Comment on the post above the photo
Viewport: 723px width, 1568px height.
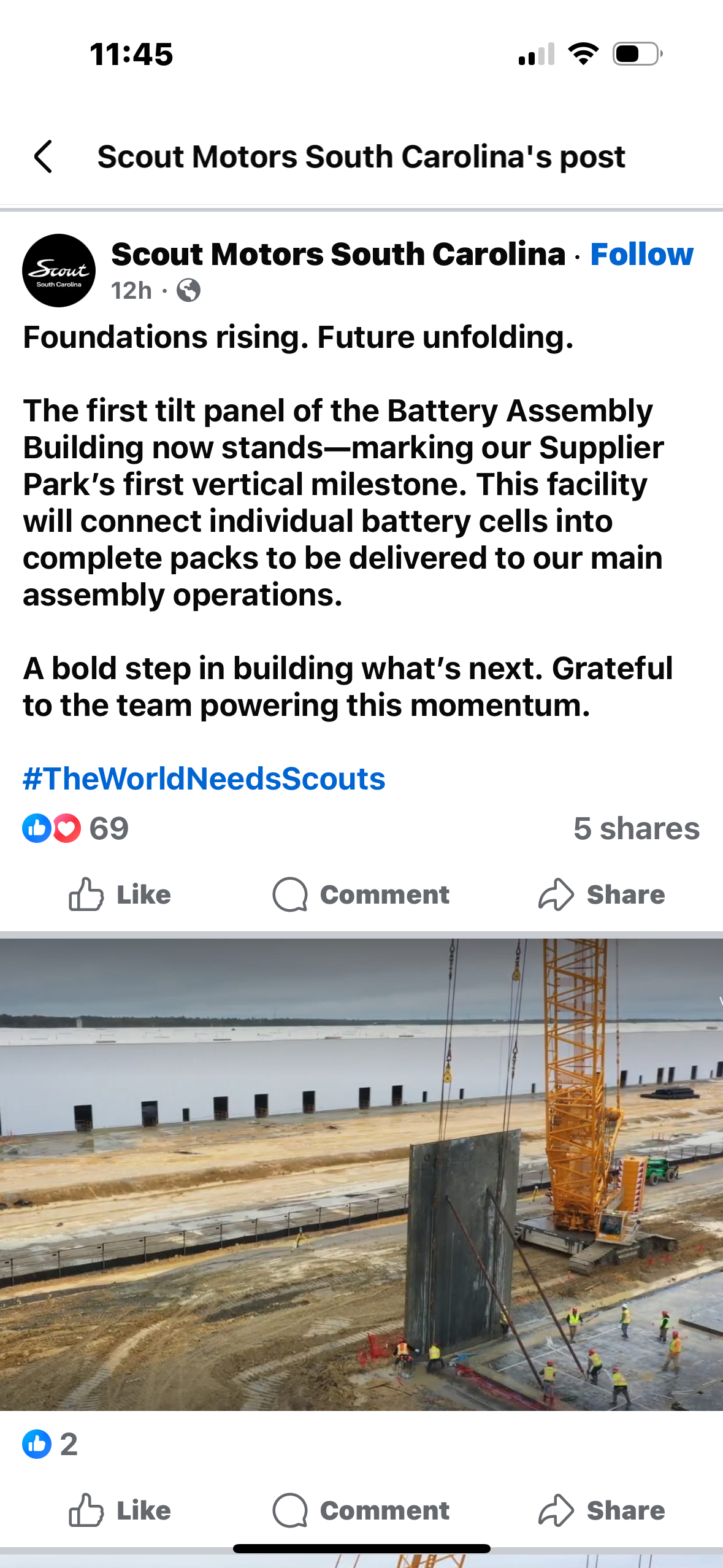[x=361, y=894]
